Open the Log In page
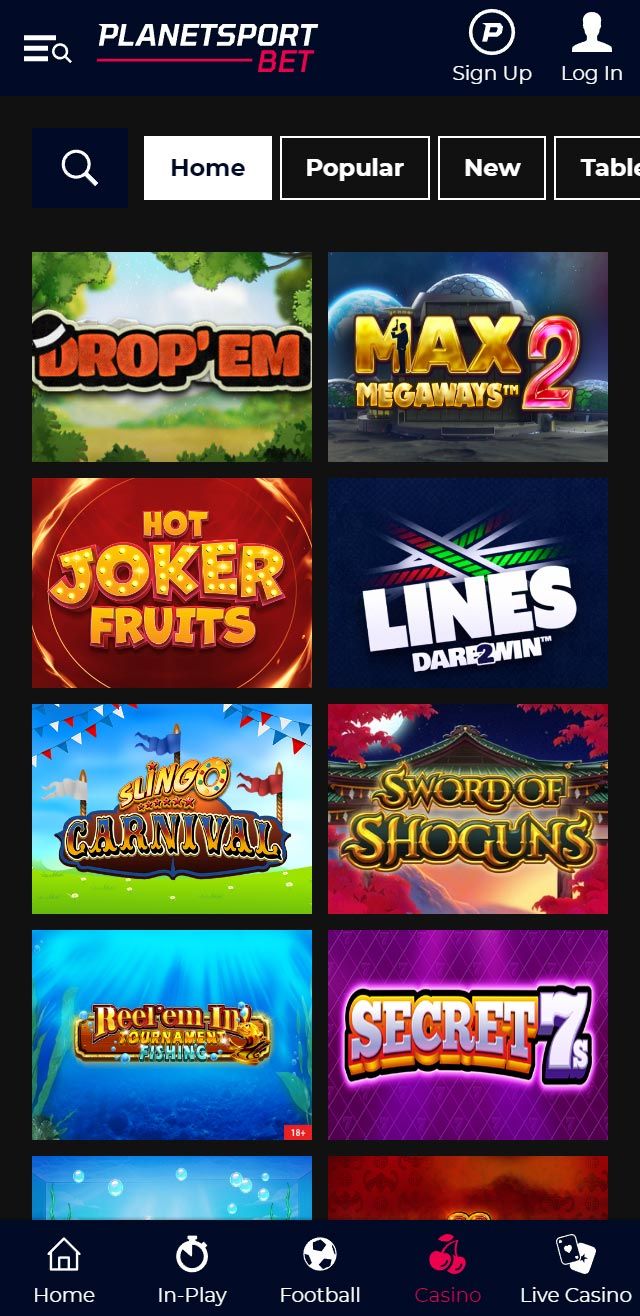Image resolution: width=640 pixels, height=1316 pixels. click(x=591, y=48)
